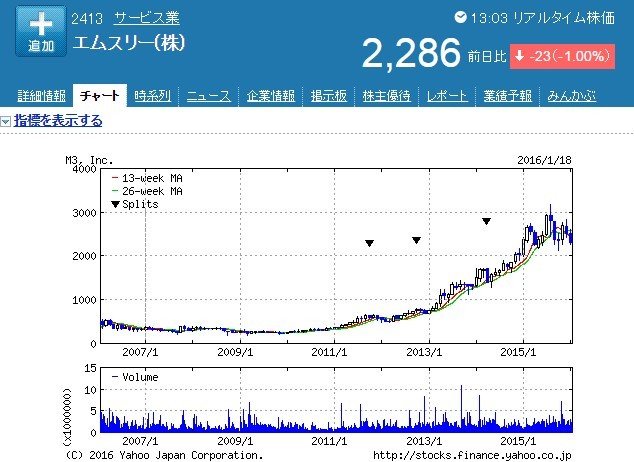Switch to the 詳細情報 tab
This screenshot has width=634, height=462.
click(x=42, y=97)
